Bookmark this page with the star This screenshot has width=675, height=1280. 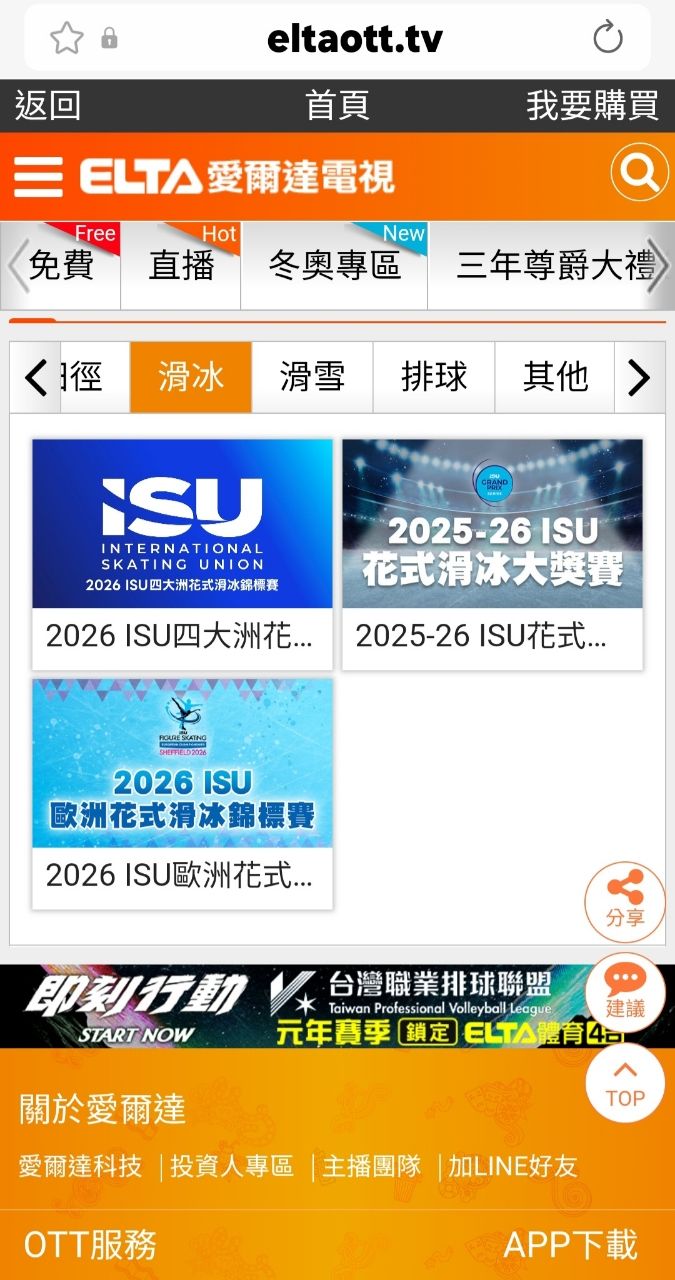(66, 39)
